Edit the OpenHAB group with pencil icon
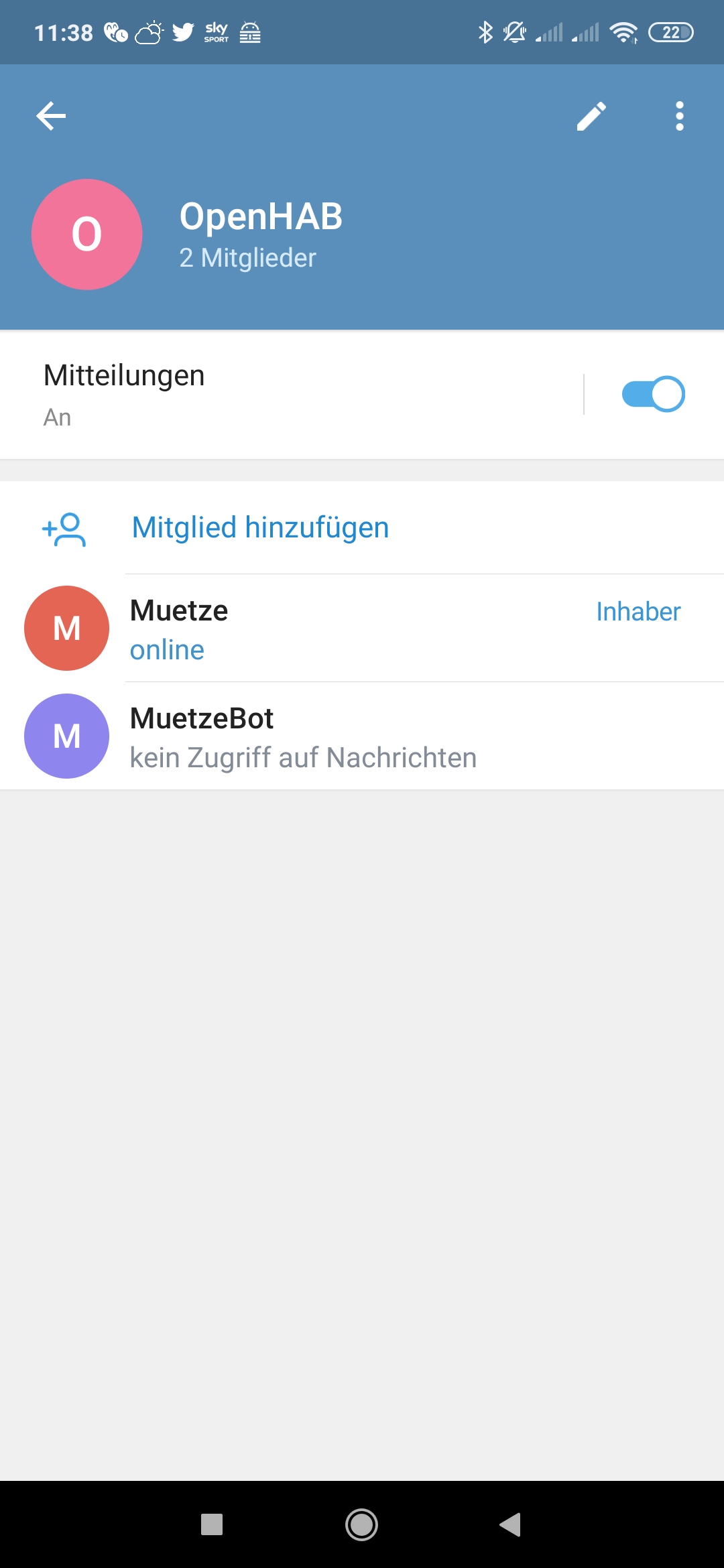The image size is (724, 1568). (591, 117)
